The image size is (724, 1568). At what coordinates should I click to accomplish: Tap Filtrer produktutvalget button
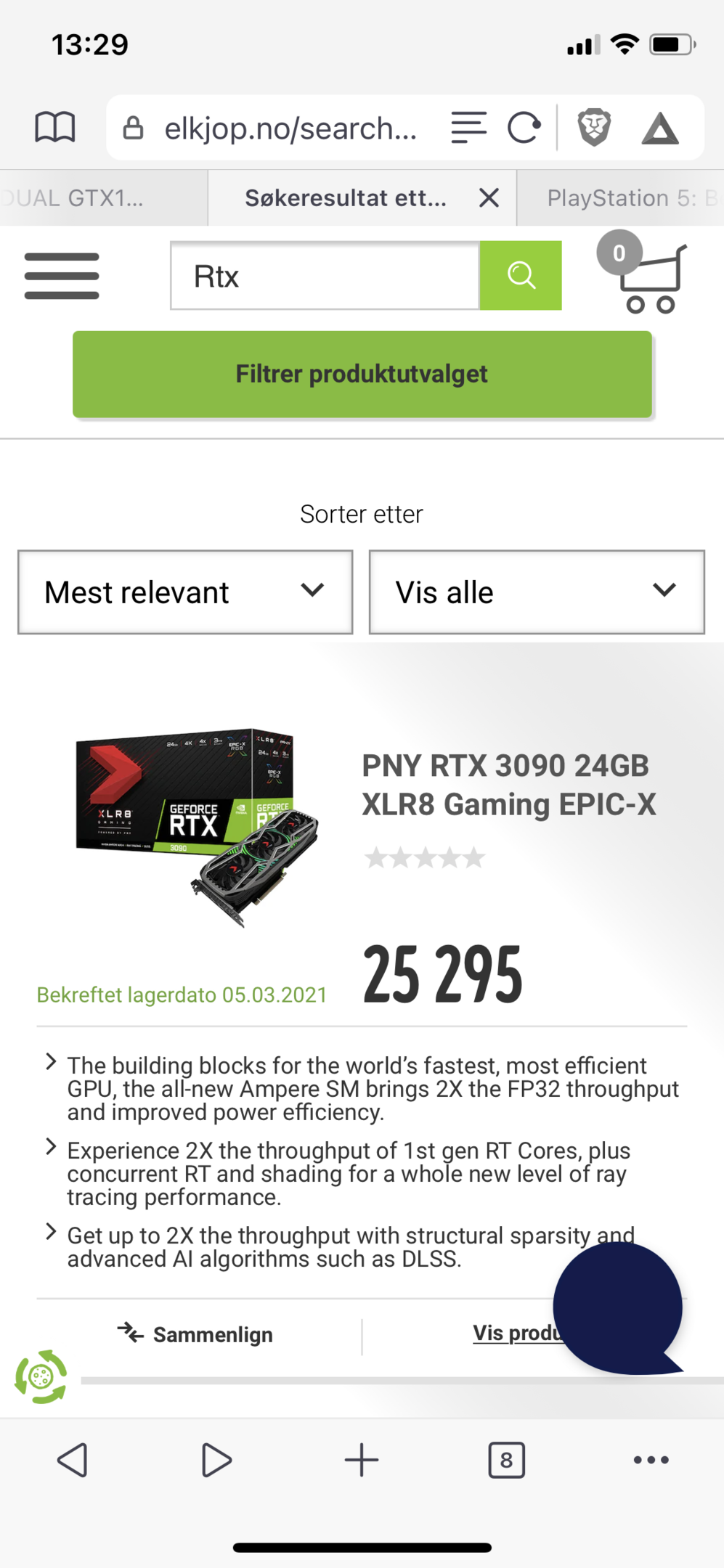pos(362,375)
